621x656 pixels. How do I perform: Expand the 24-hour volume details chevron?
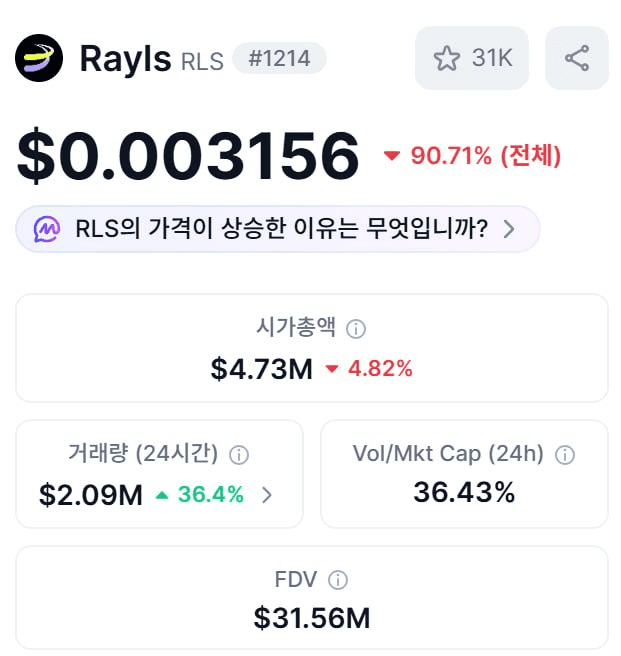(266, 494)
